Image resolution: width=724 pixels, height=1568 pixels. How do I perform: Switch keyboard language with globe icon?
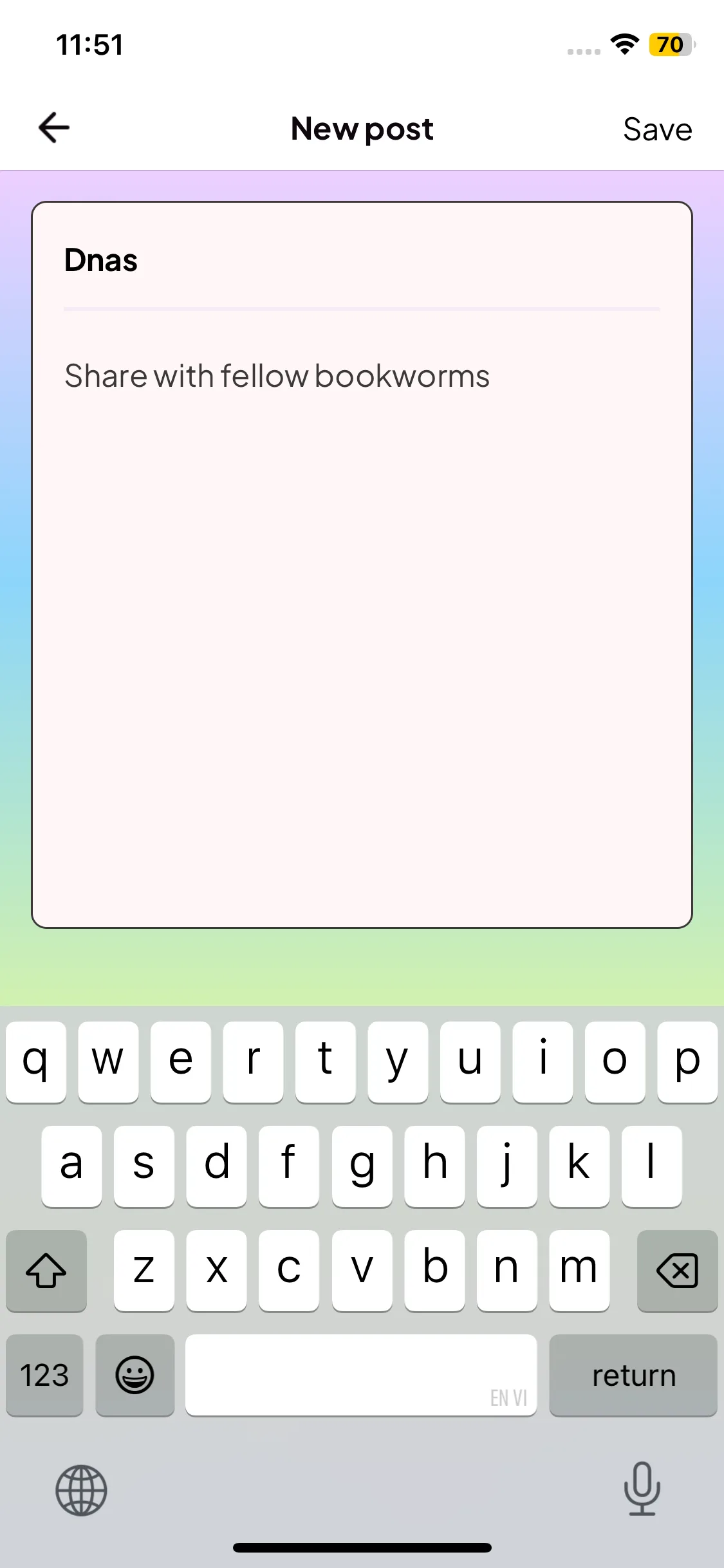click(x=81, y=1490)
